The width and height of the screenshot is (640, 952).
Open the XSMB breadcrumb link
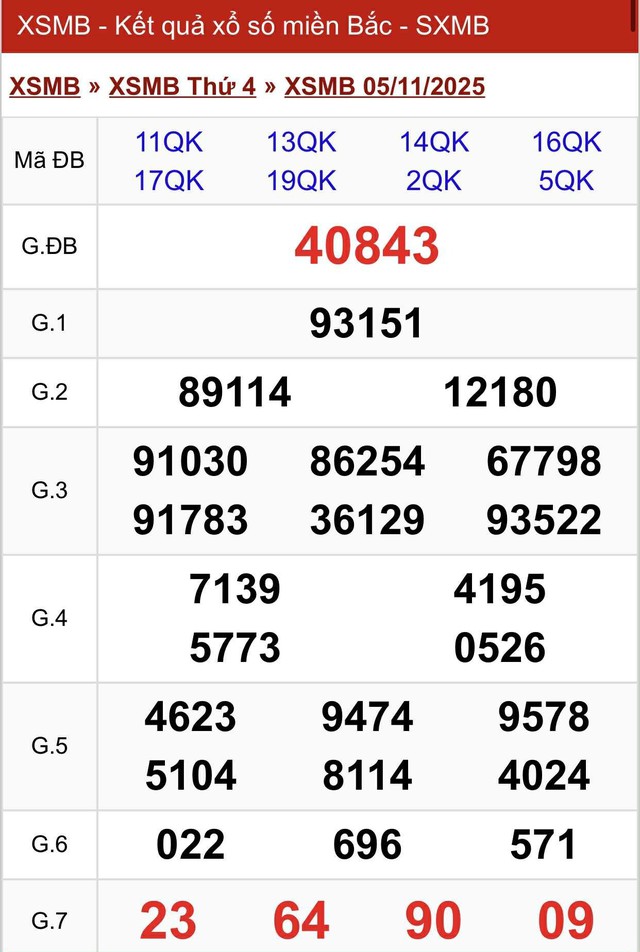[45, 87]
